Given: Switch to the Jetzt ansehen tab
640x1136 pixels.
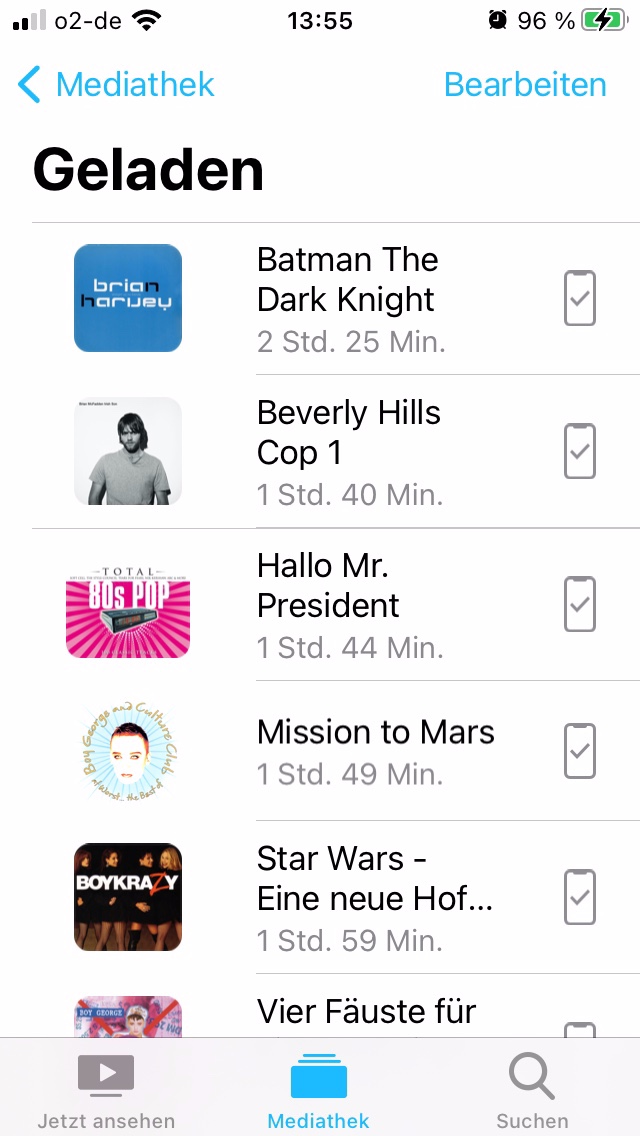Looking at the screenshot, I should [x=106, y=1090].
